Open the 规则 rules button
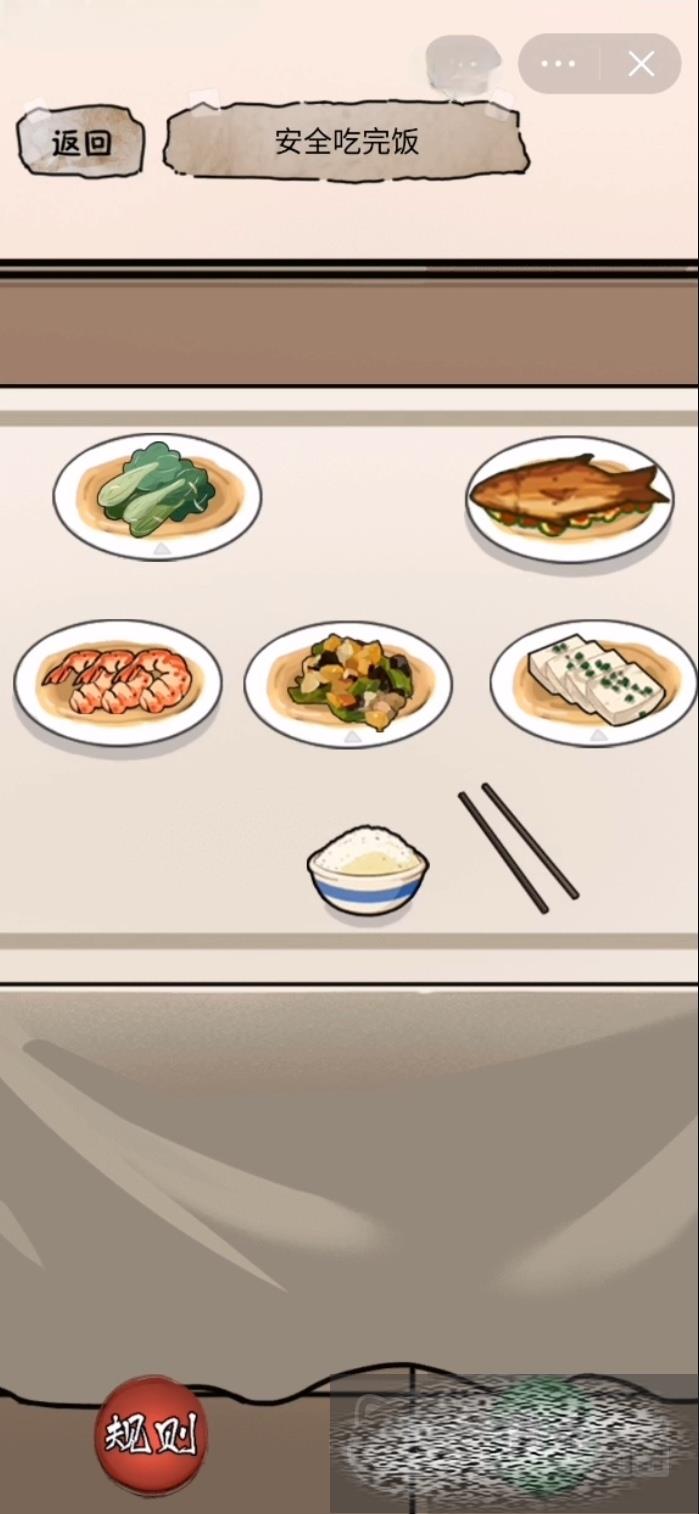 [x=151, y=1435]
